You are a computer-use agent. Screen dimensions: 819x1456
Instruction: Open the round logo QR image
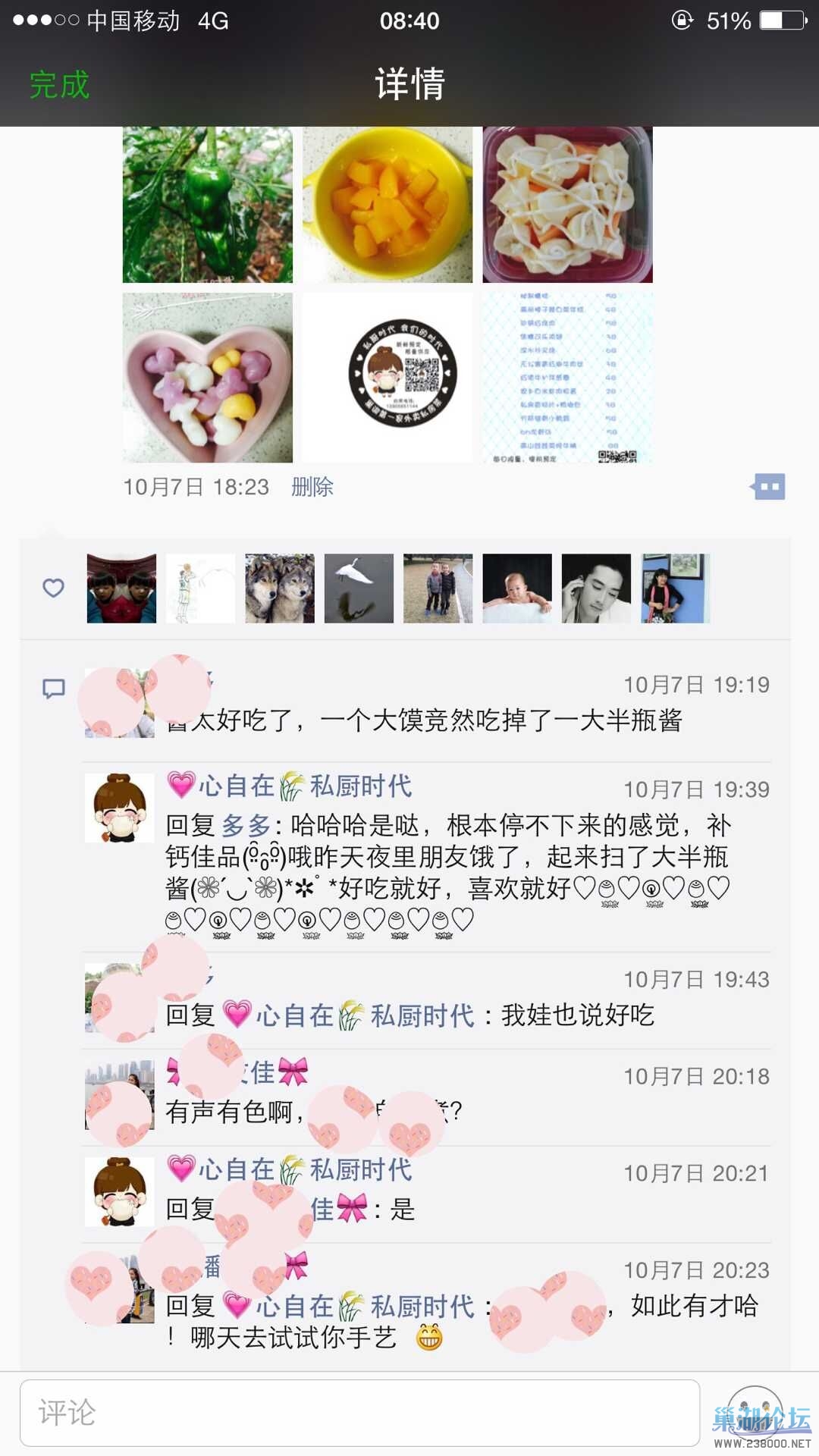point(388,378)
